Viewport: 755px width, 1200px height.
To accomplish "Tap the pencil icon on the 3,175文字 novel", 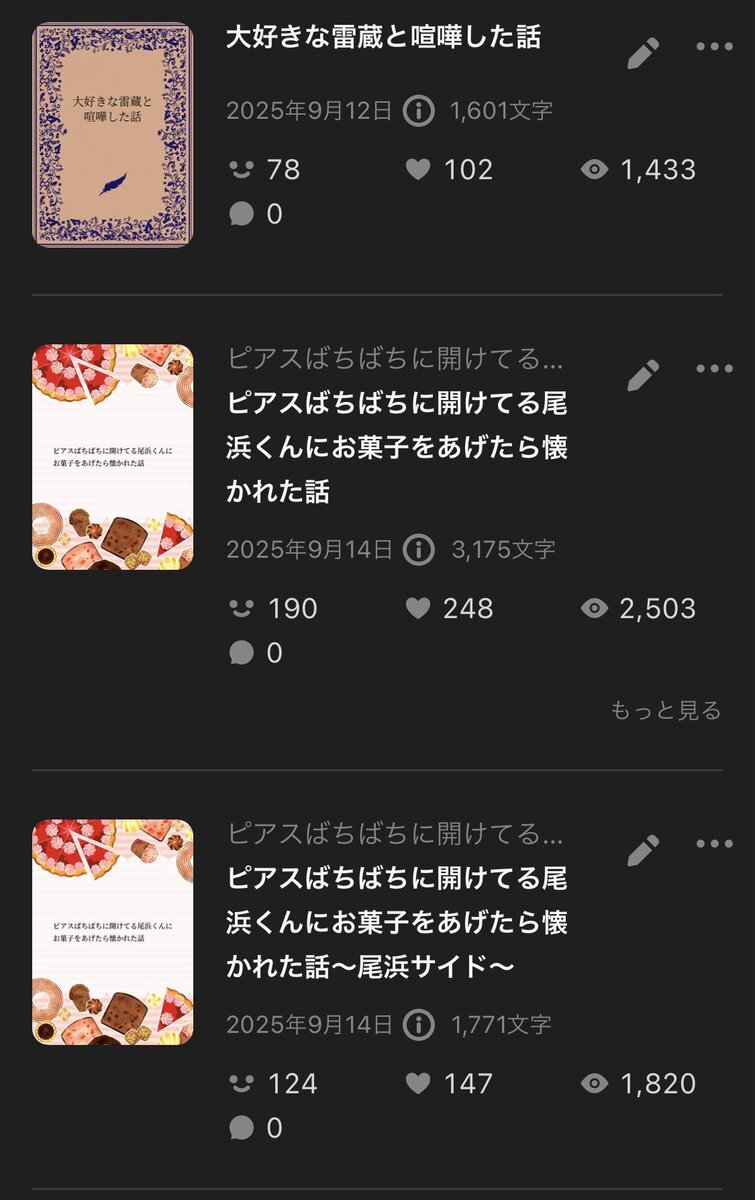I will coord(643,375).
